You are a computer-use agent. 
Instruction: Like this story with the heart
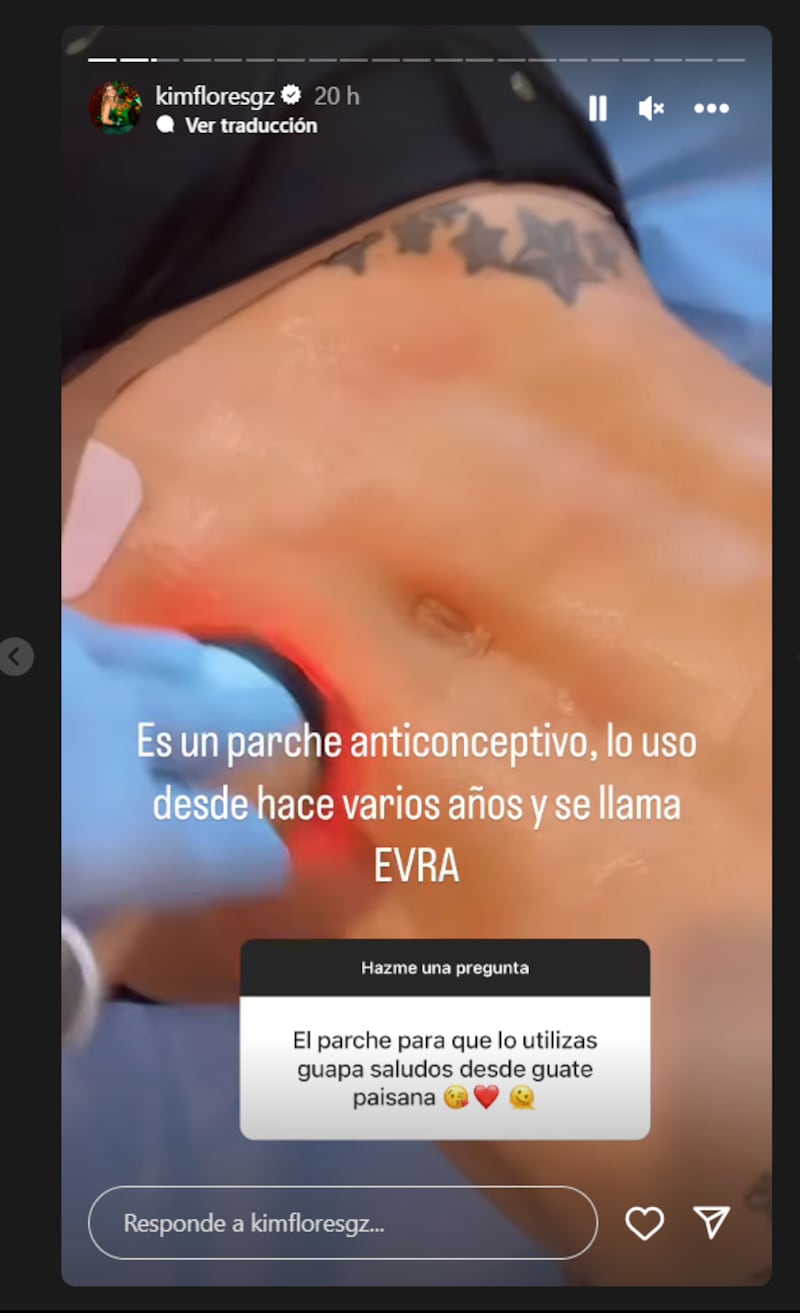click(x=644, y=1222)
